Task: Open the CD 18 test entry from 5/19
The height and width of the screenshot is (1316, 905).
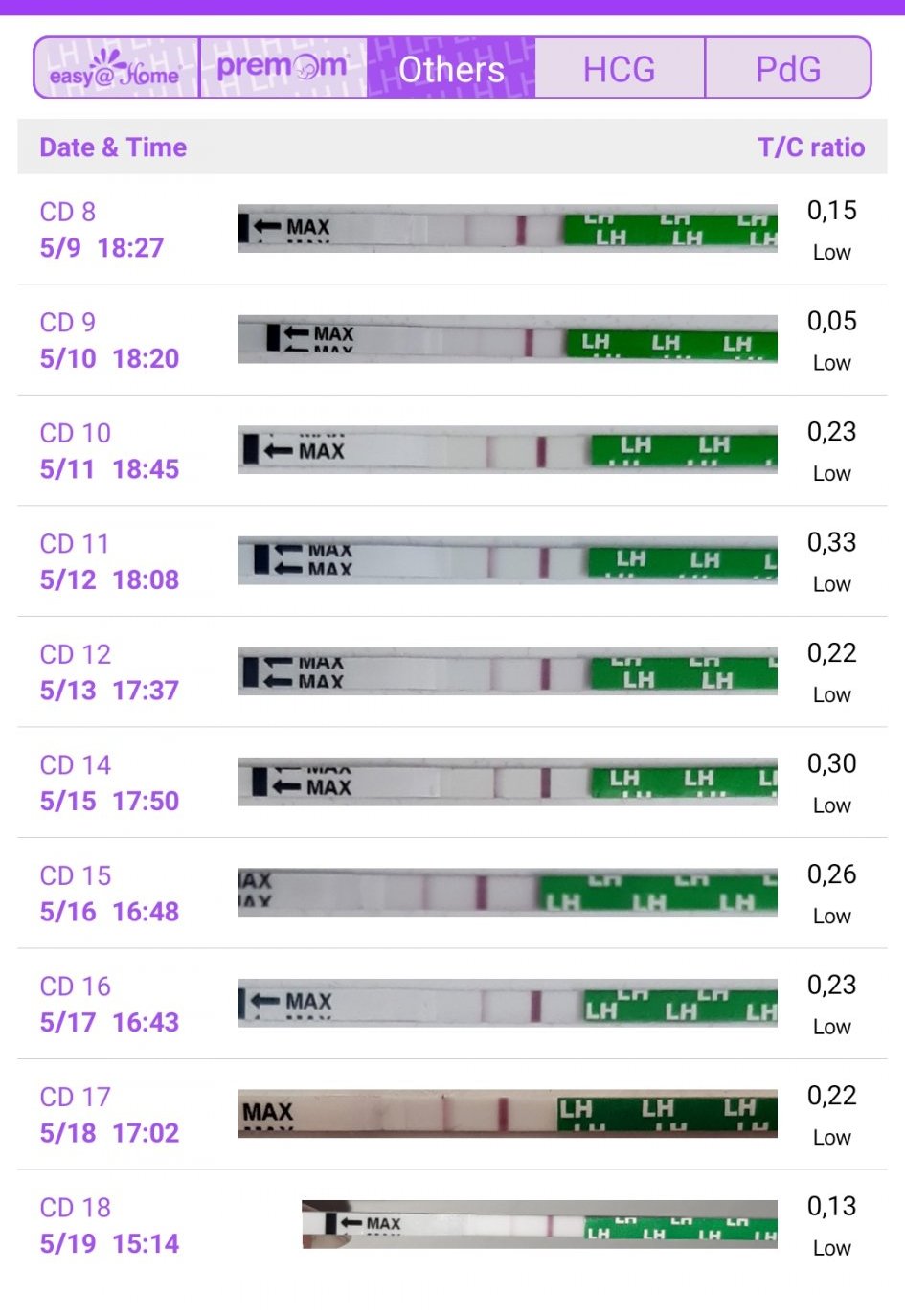Action: click(452, 1225)
